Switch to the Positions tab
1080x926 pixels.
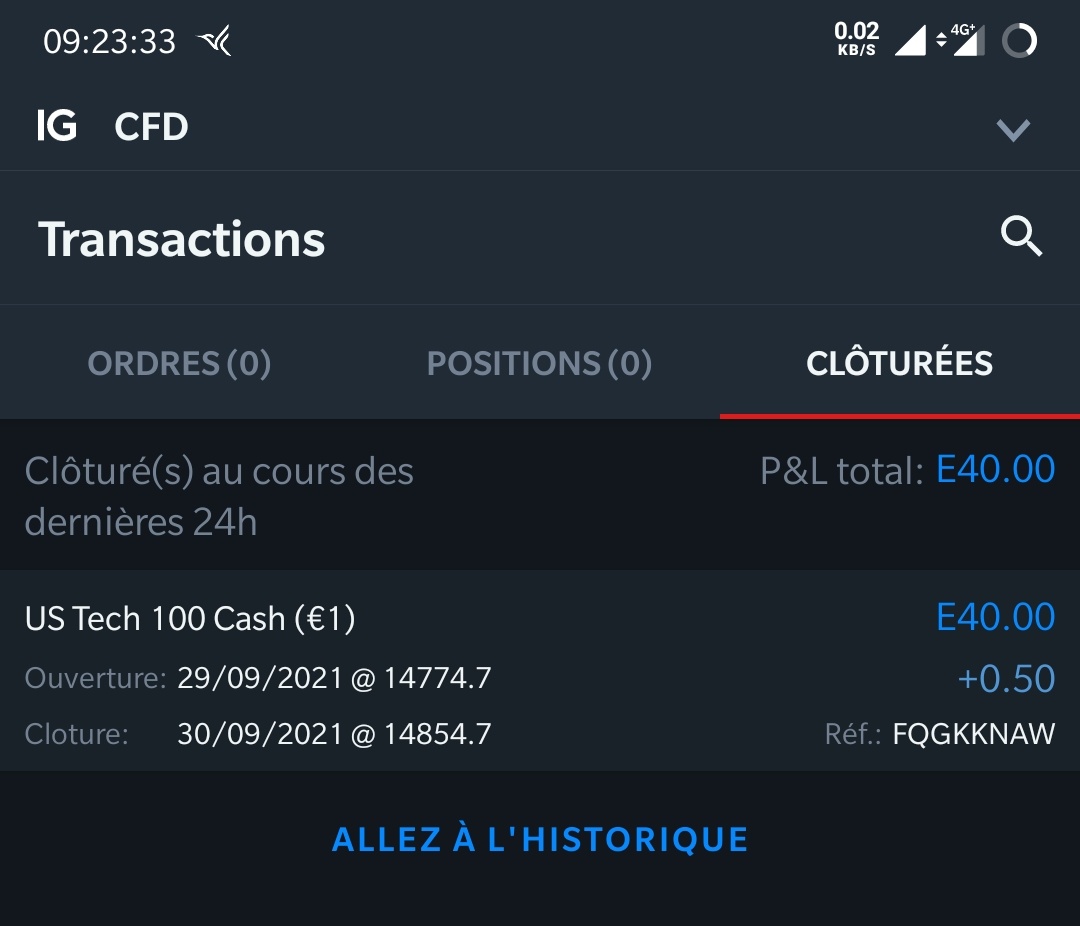click(539, 363)
